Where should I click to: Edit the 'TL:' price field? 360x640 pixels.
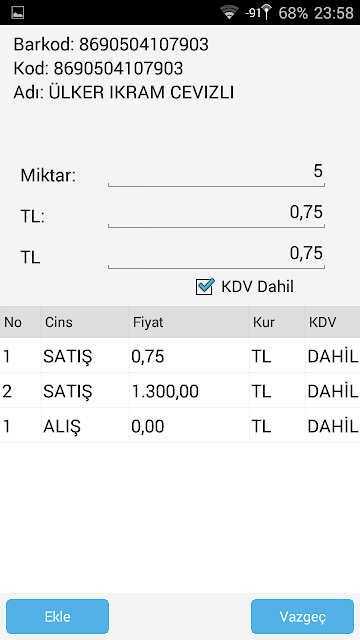[216, 214]
